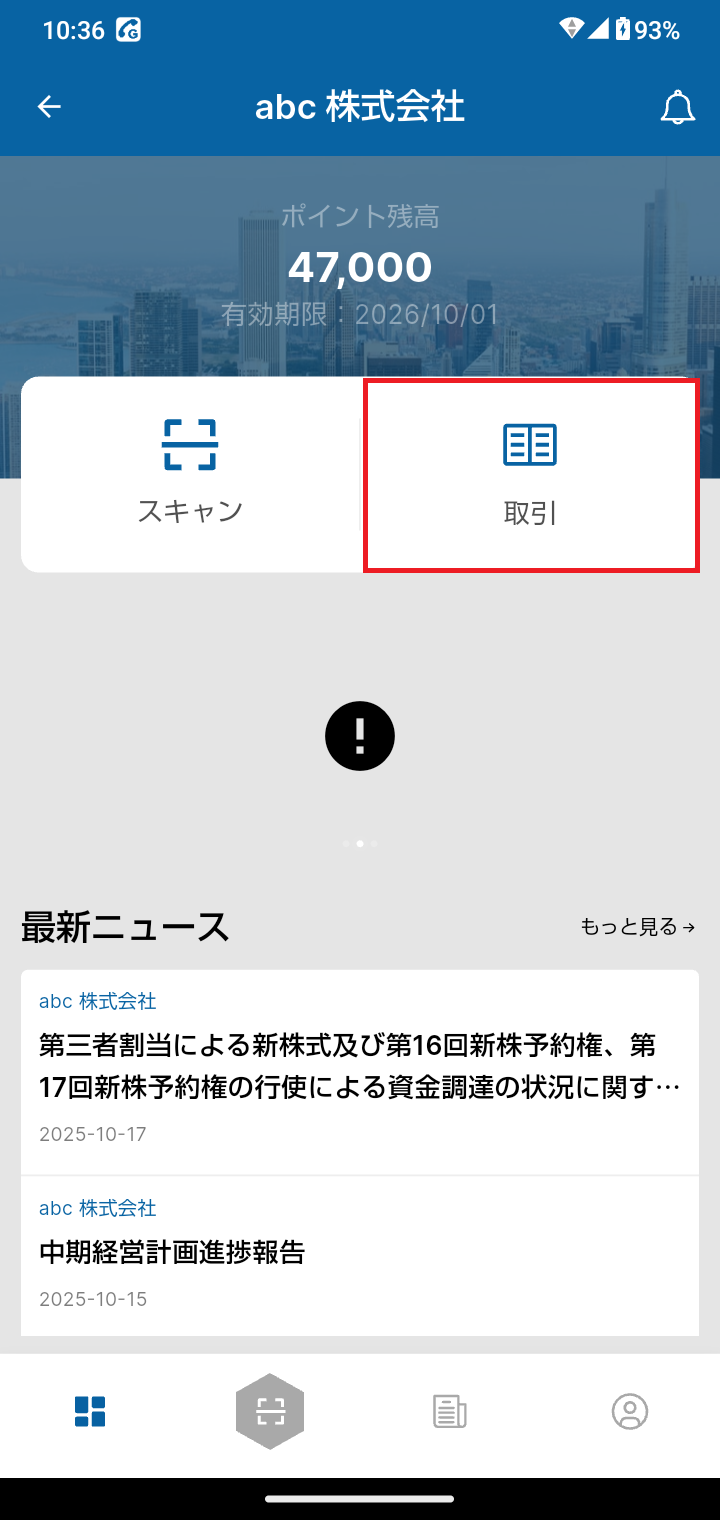The width and height of the screenshot is (720, 1520).
Task: Open the もっと見る link for more news
Action: coord(637,928)
